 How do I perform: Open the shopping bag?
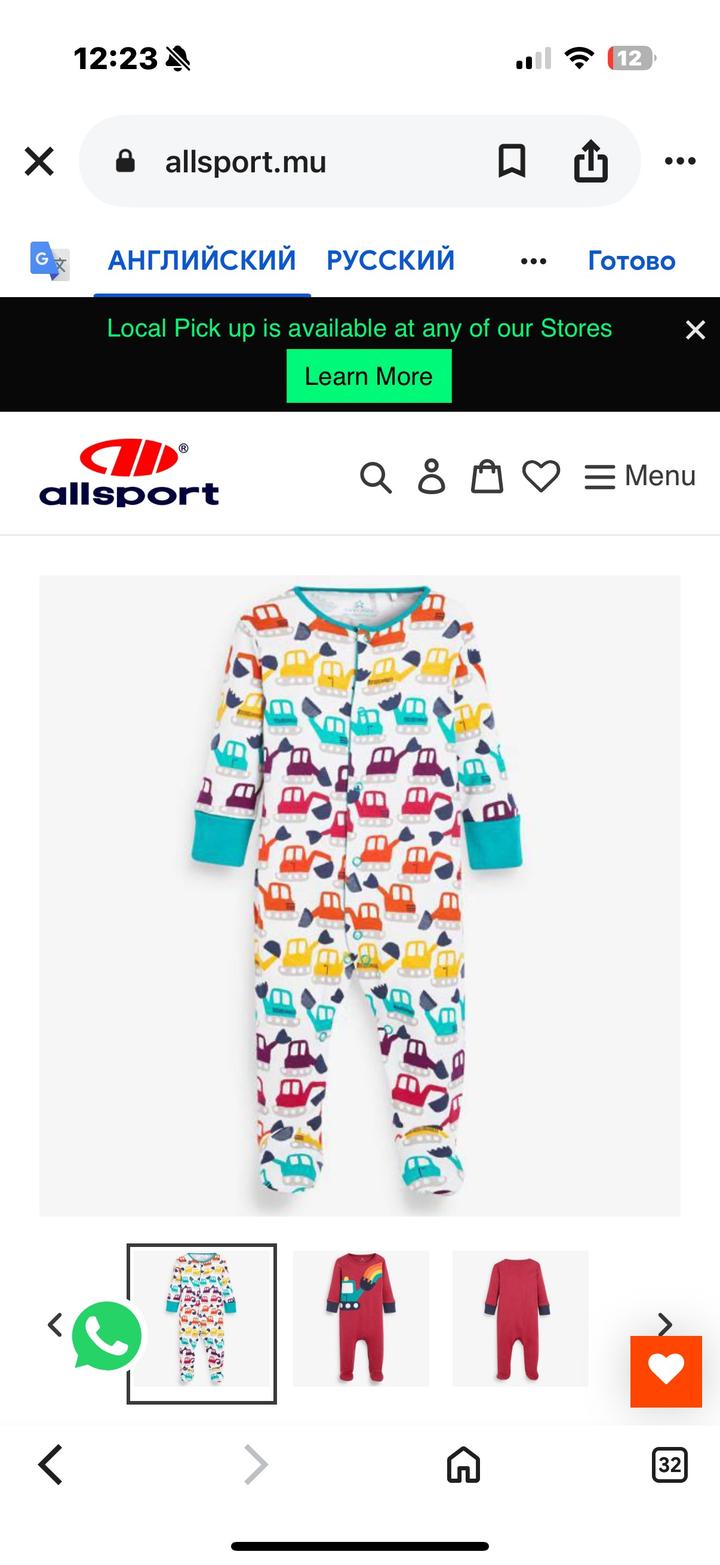tap(487, 477)
